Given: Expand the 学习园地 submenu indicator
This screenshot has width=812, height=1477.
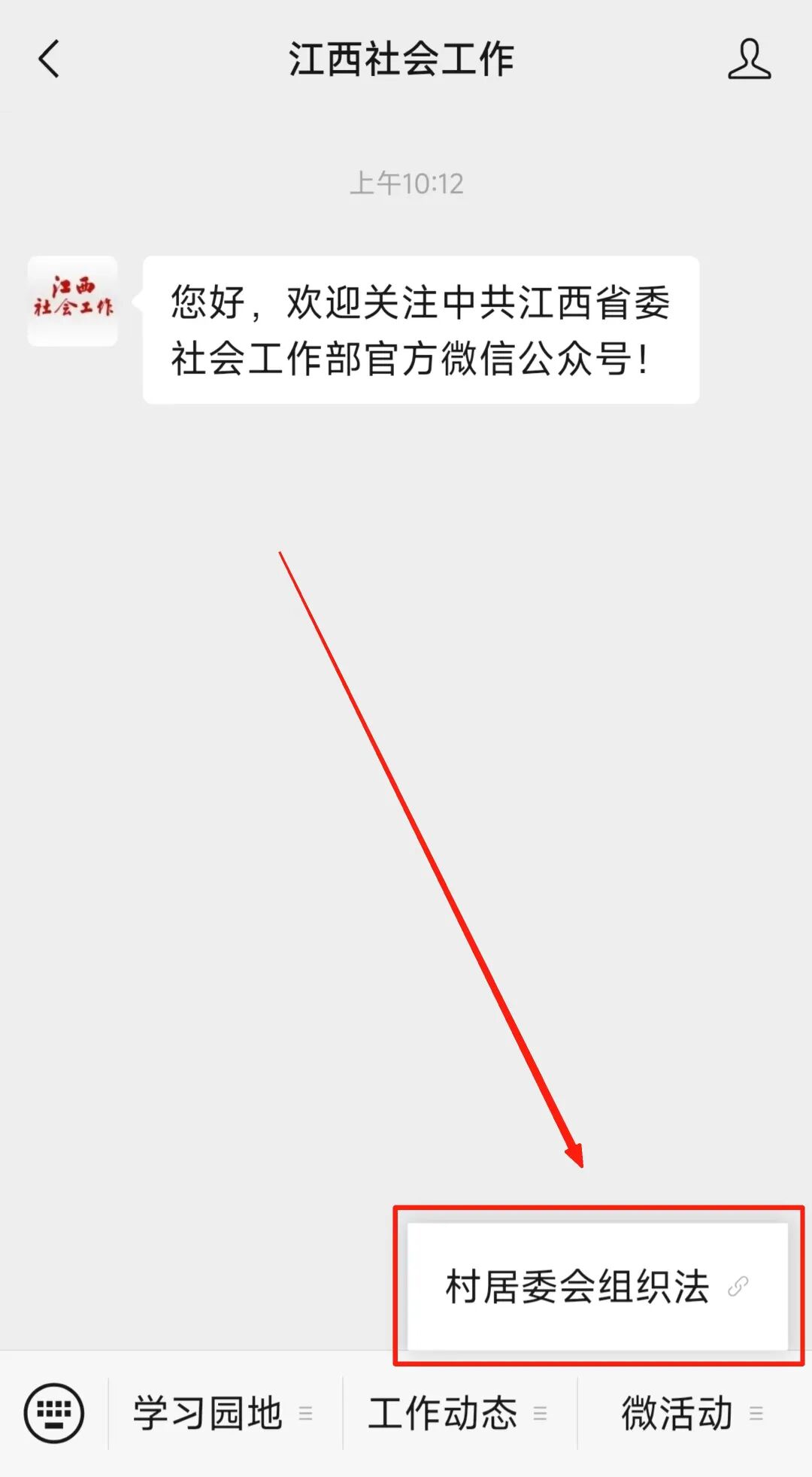Looking at the screenshot, I should 308,1412.
